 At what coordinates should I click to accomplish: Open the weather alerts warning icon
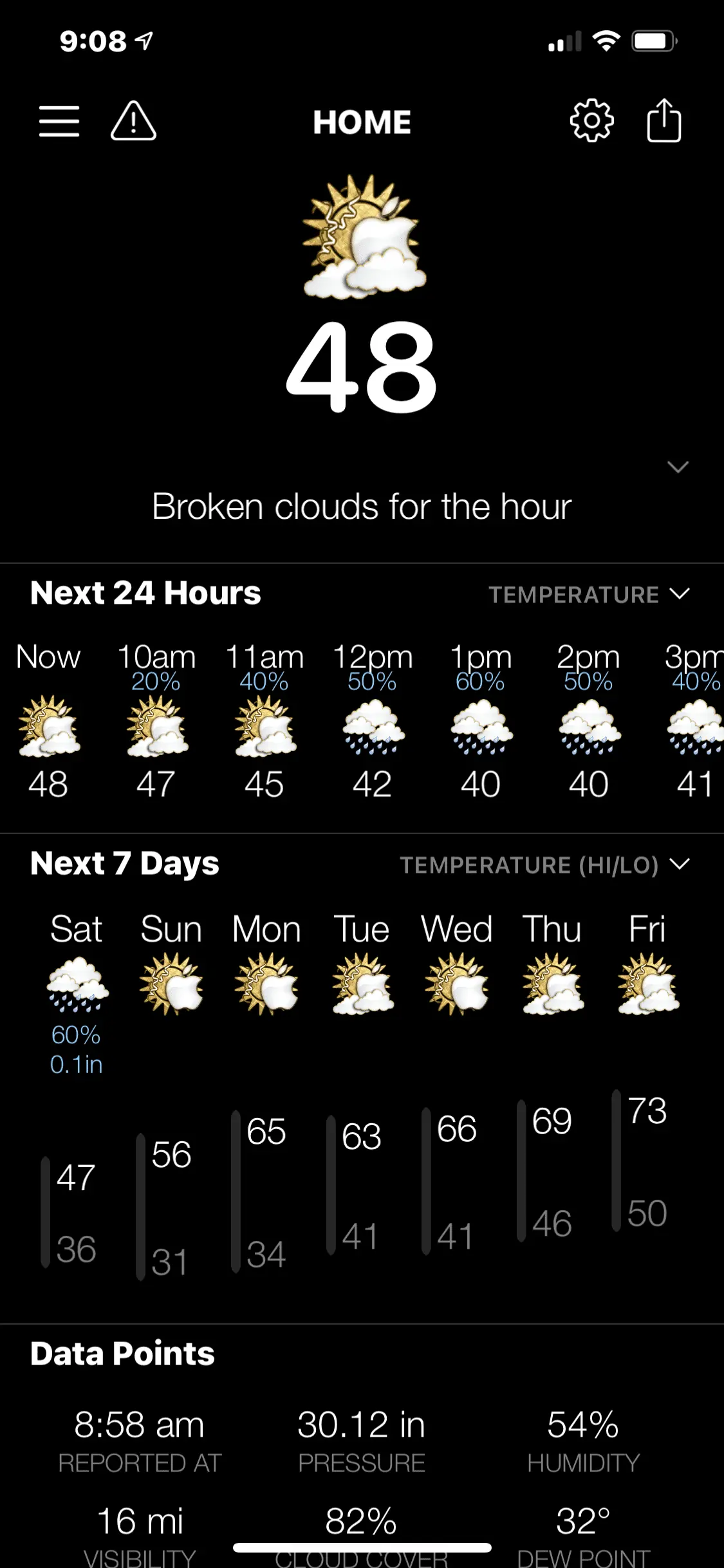point(133,121)
